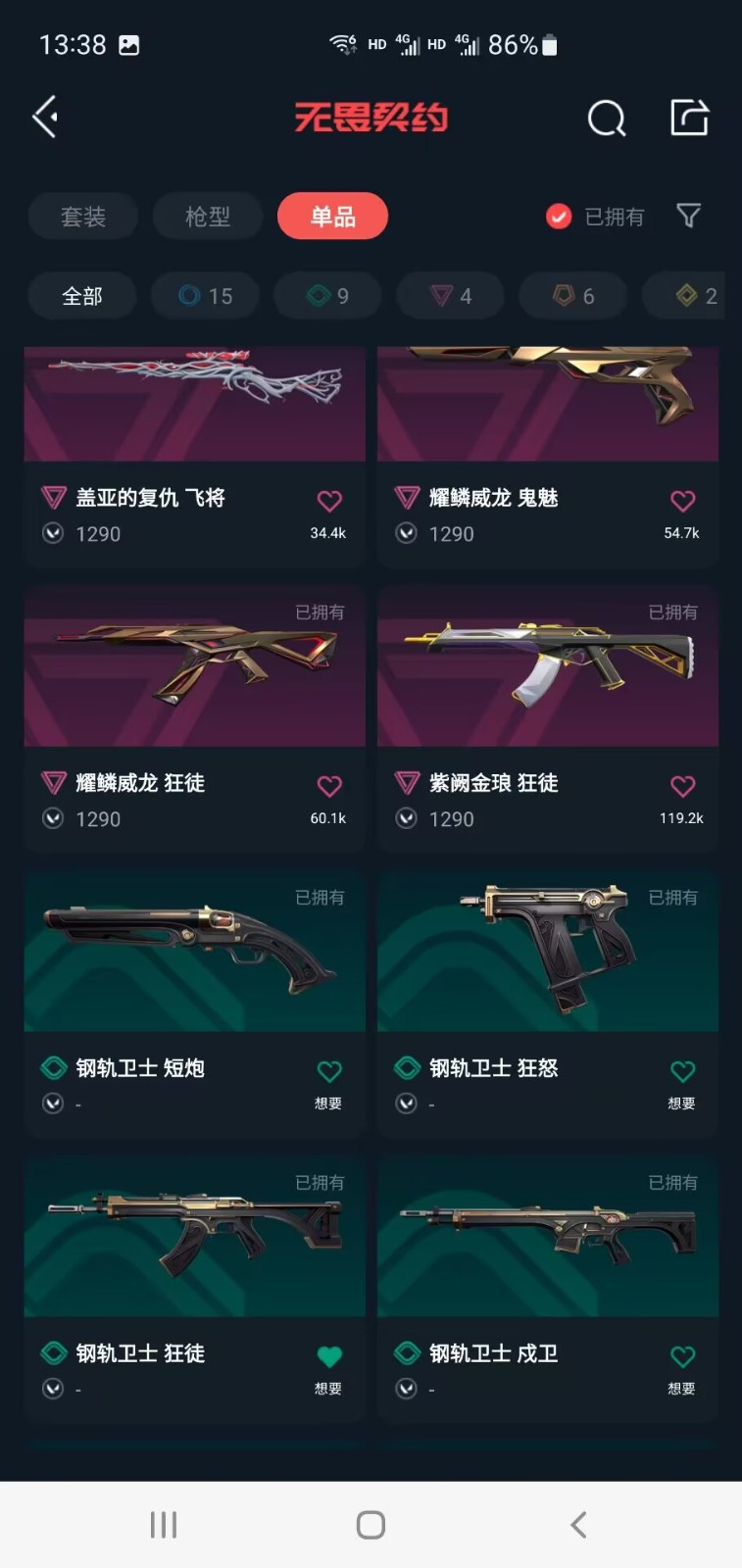
Task: Go back using the top-left arrow
Action: pyautogui.click(x=45, y=118)
